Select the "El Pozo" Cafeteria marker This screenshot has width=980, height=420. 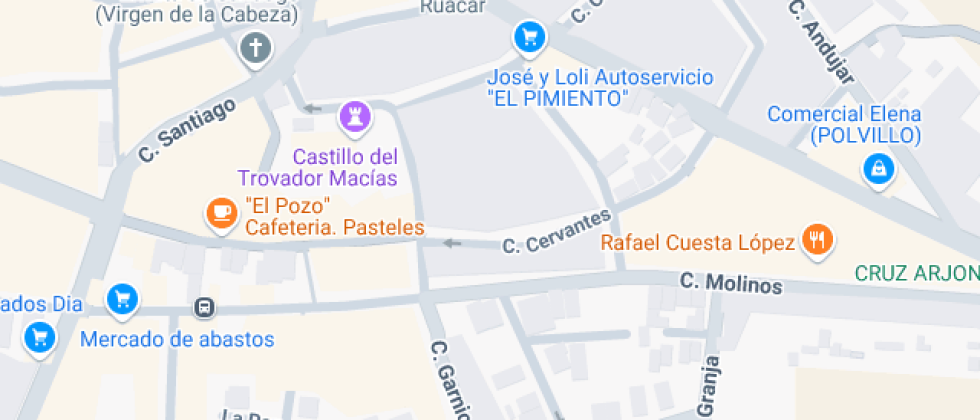221,211
